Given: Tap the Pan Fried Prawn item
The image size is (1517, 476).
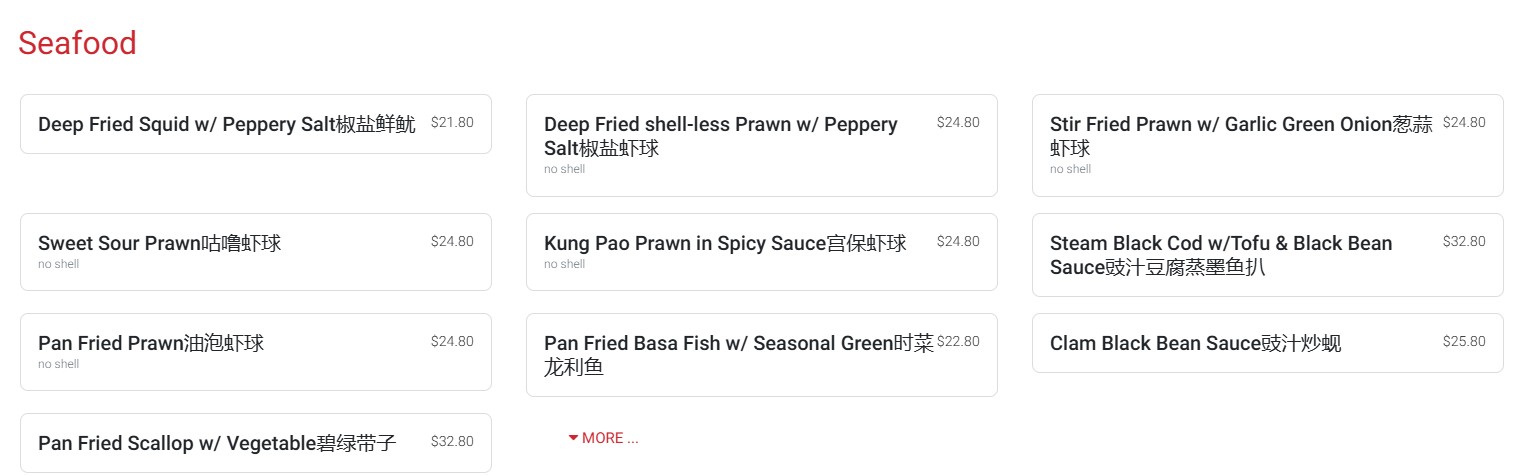Looking at the screenshot, I should click(255, 351).
